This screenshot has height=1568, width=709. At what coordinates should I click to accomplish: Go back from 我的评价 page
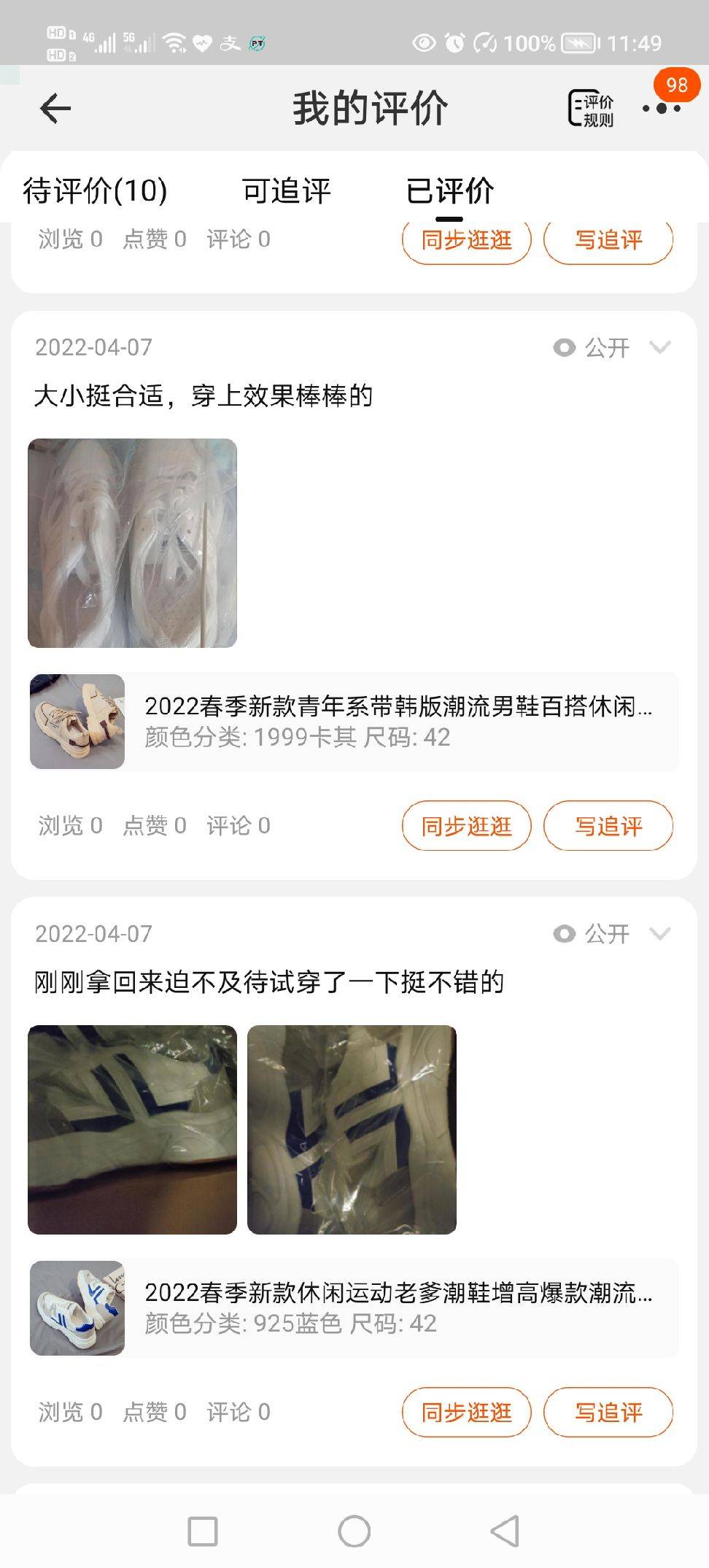click(x=55, y=109)
